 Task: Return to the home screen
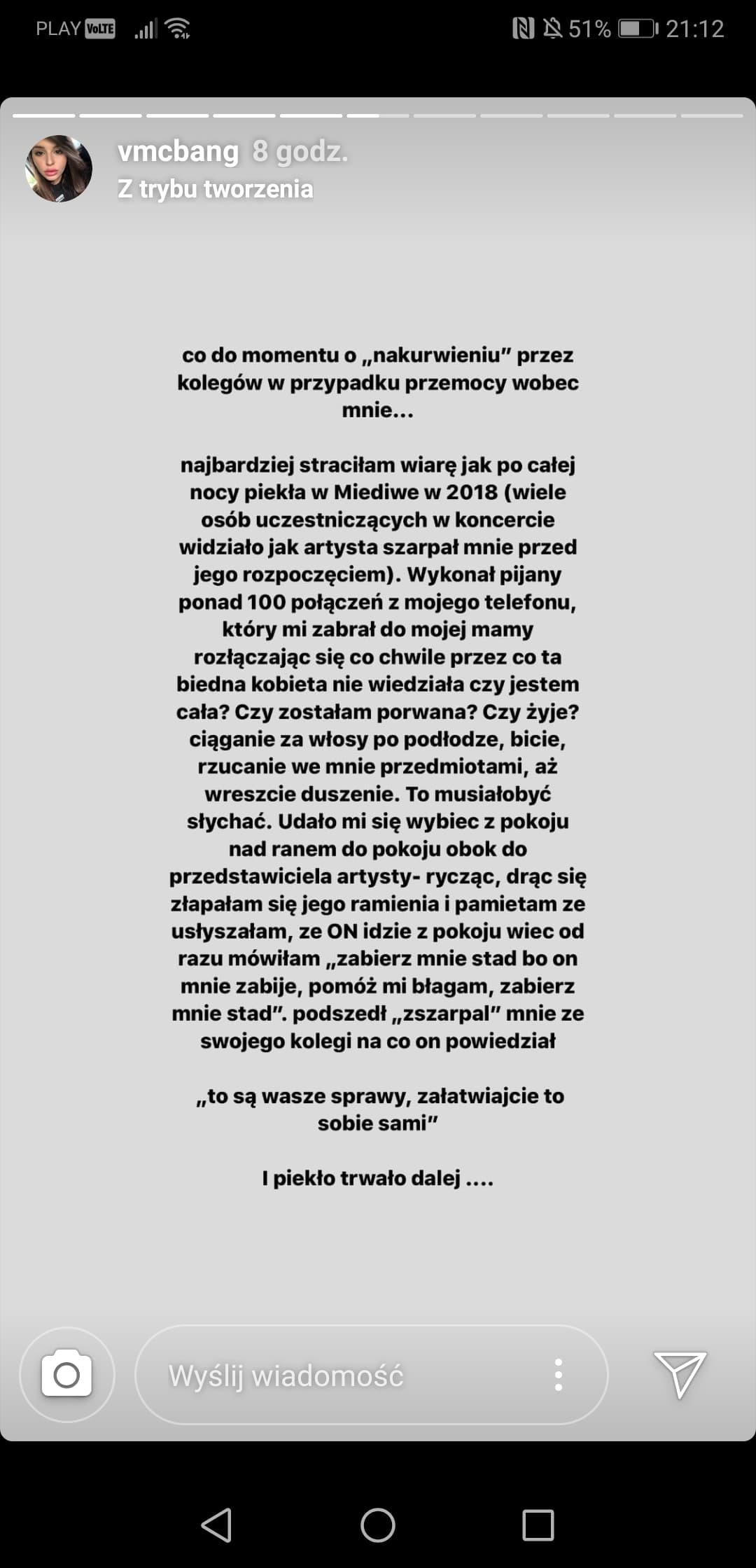point(378,1525)
